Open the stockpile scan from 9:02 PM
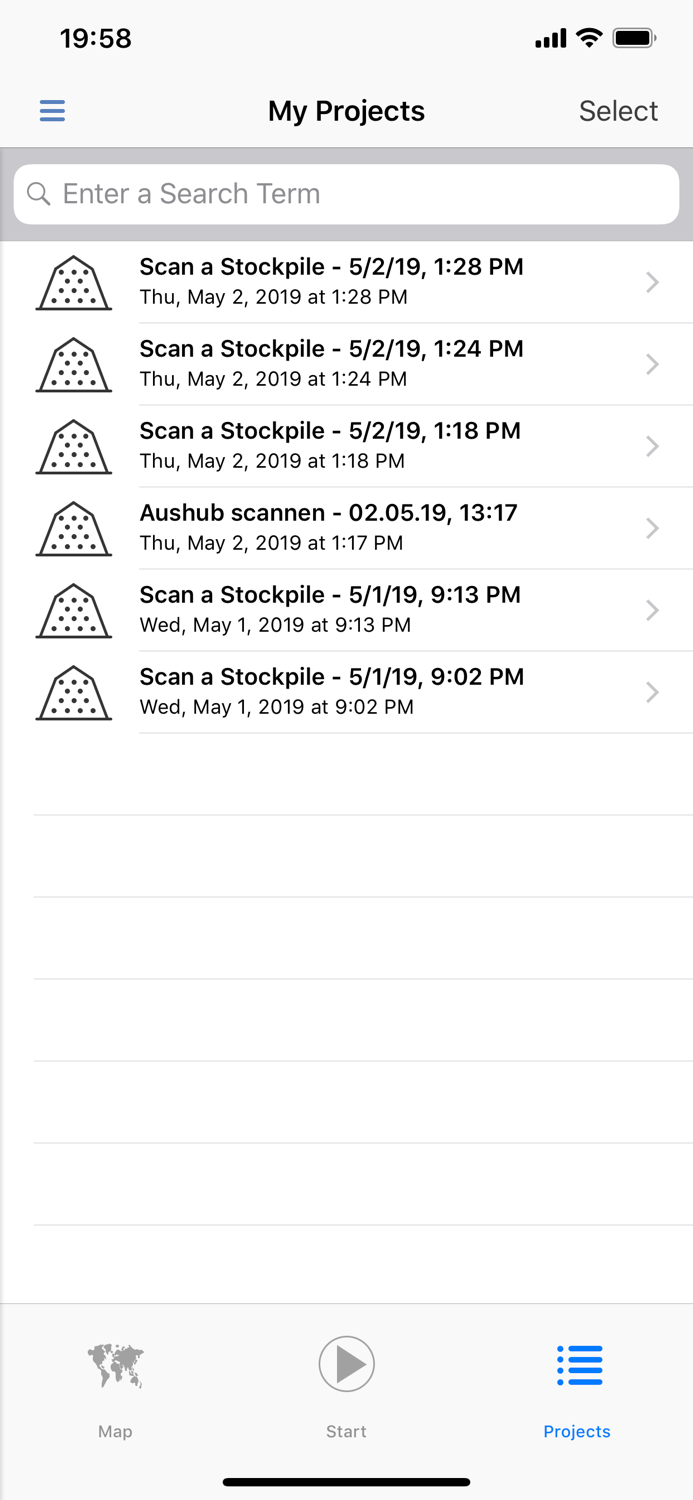 pyautogui.click(x=346, y=692)
